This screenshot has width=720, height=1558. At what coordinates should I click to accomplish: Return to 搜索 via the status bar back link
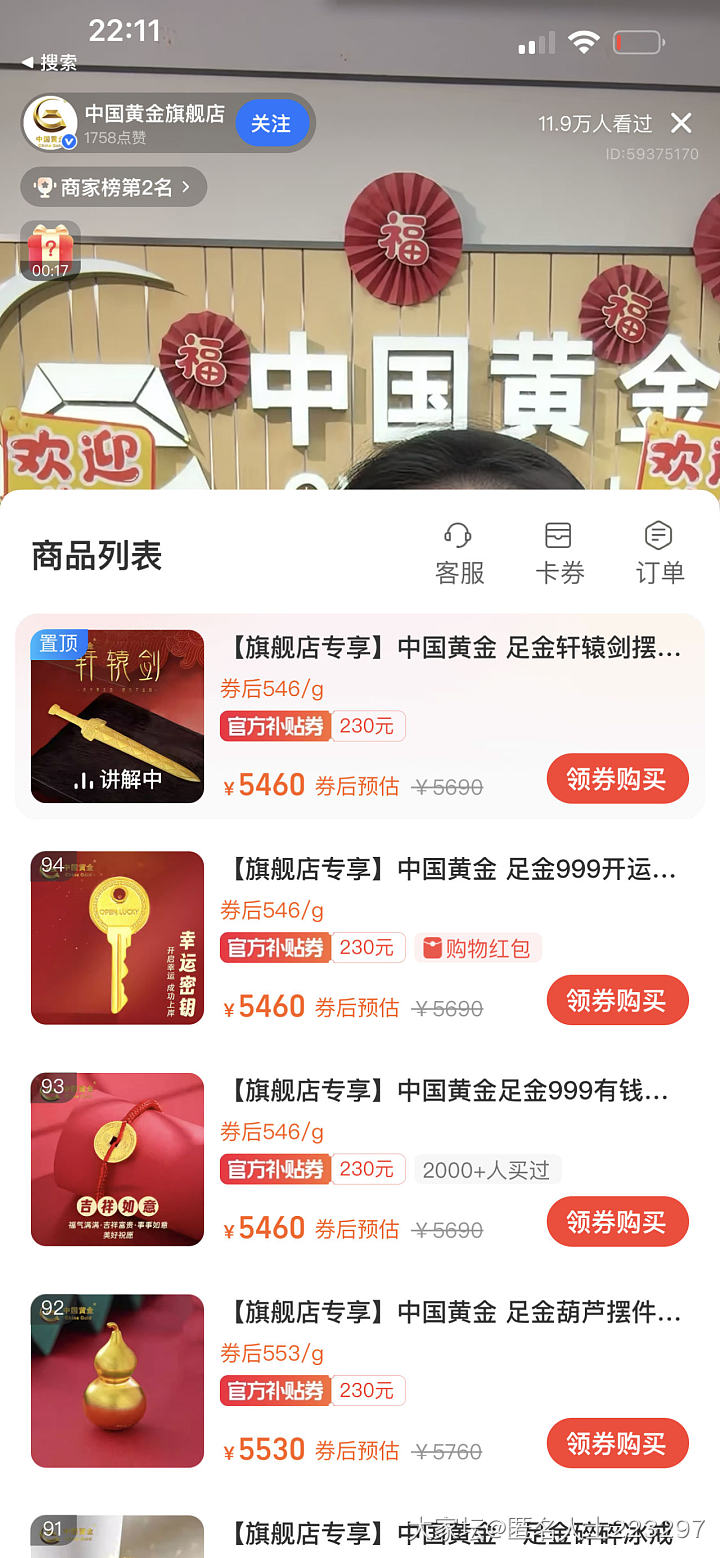point(50,62)
